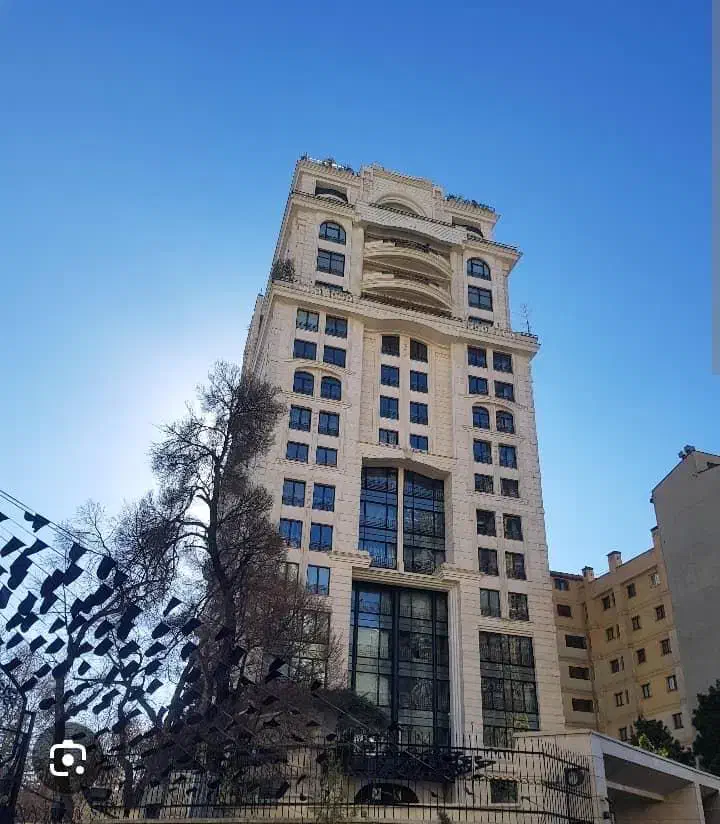Screen dimensions: 720x824
Task: Open the Google Lens visual search icon
Action: 67,759
